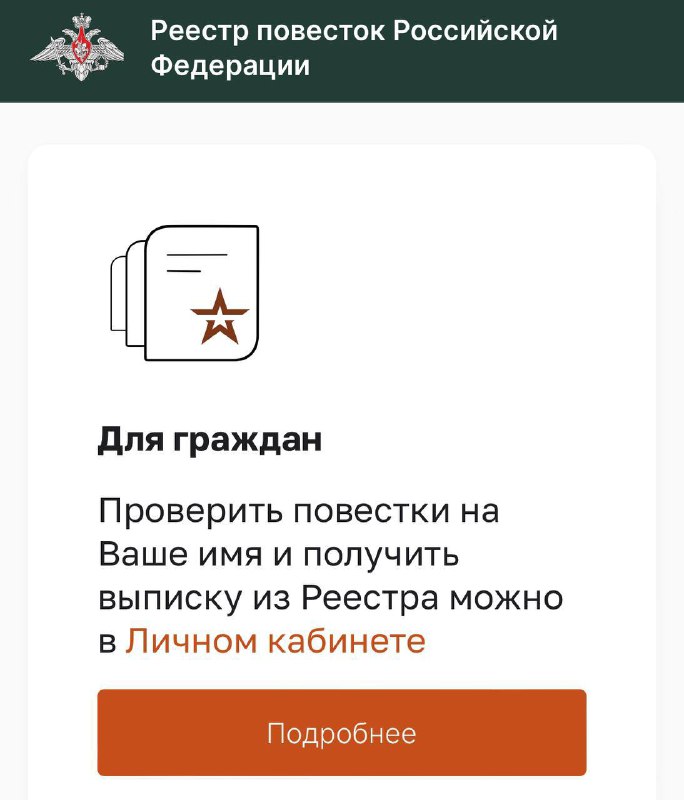Tap the orange Подробнее button
Image resolution: width=684 pixels, height=800 pixels.
[x=341, y=733]
